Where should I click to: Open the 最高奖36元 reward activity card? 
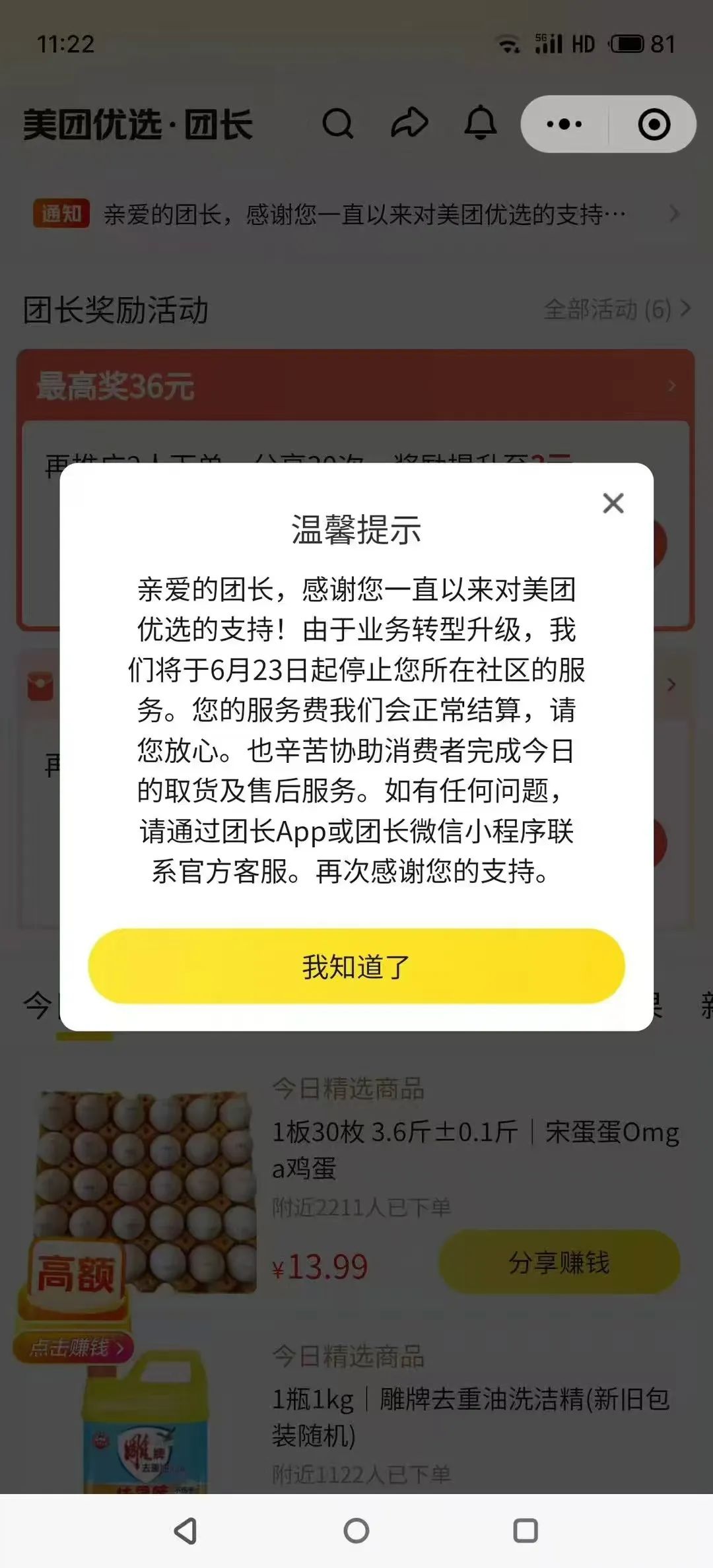[x=356, y=386]
